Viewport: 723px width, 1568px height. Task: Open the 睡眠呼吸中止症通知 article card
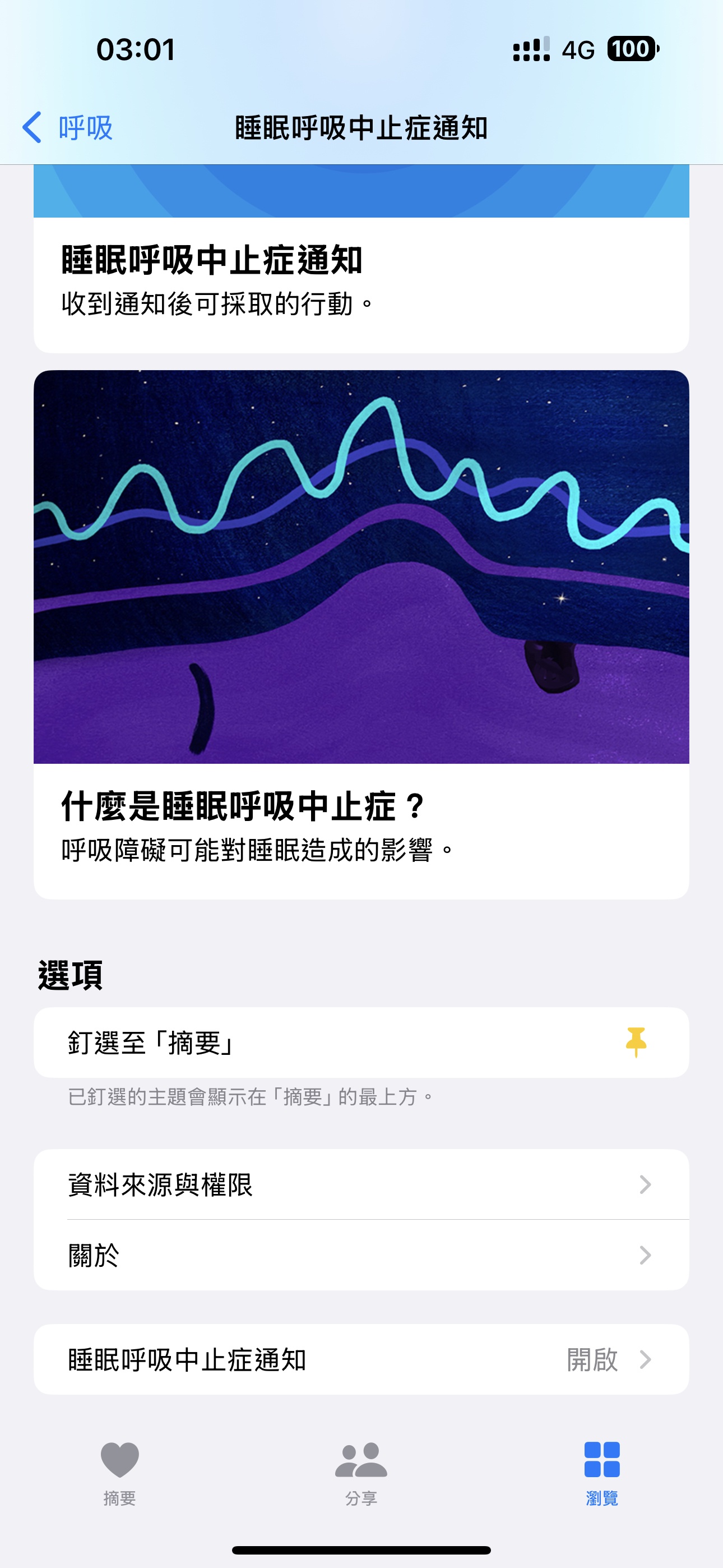(361, 259)
